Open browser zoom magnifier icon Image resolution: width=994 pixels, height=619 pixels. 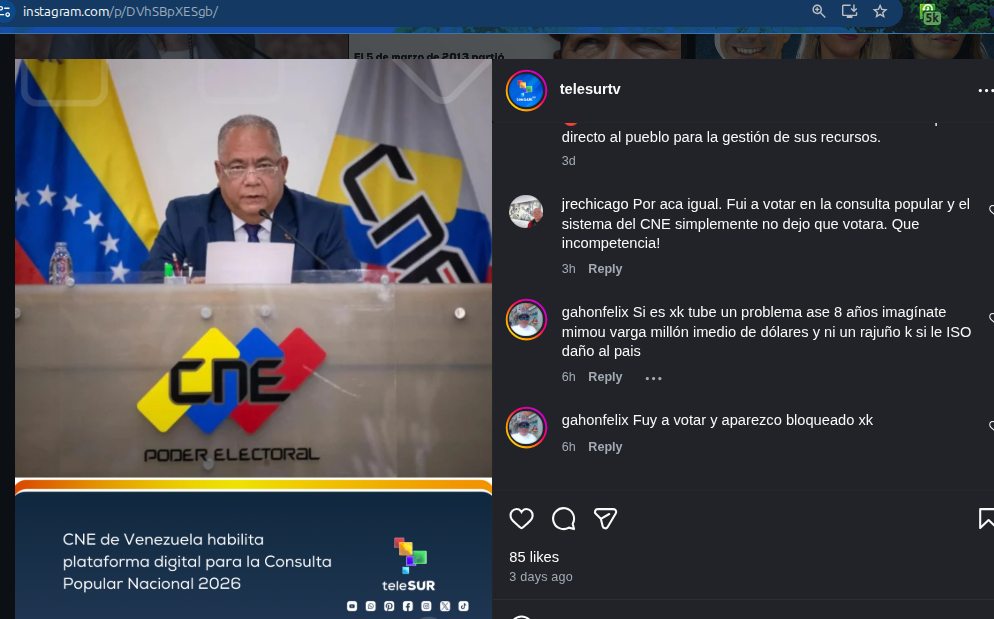tap(819, 11)
